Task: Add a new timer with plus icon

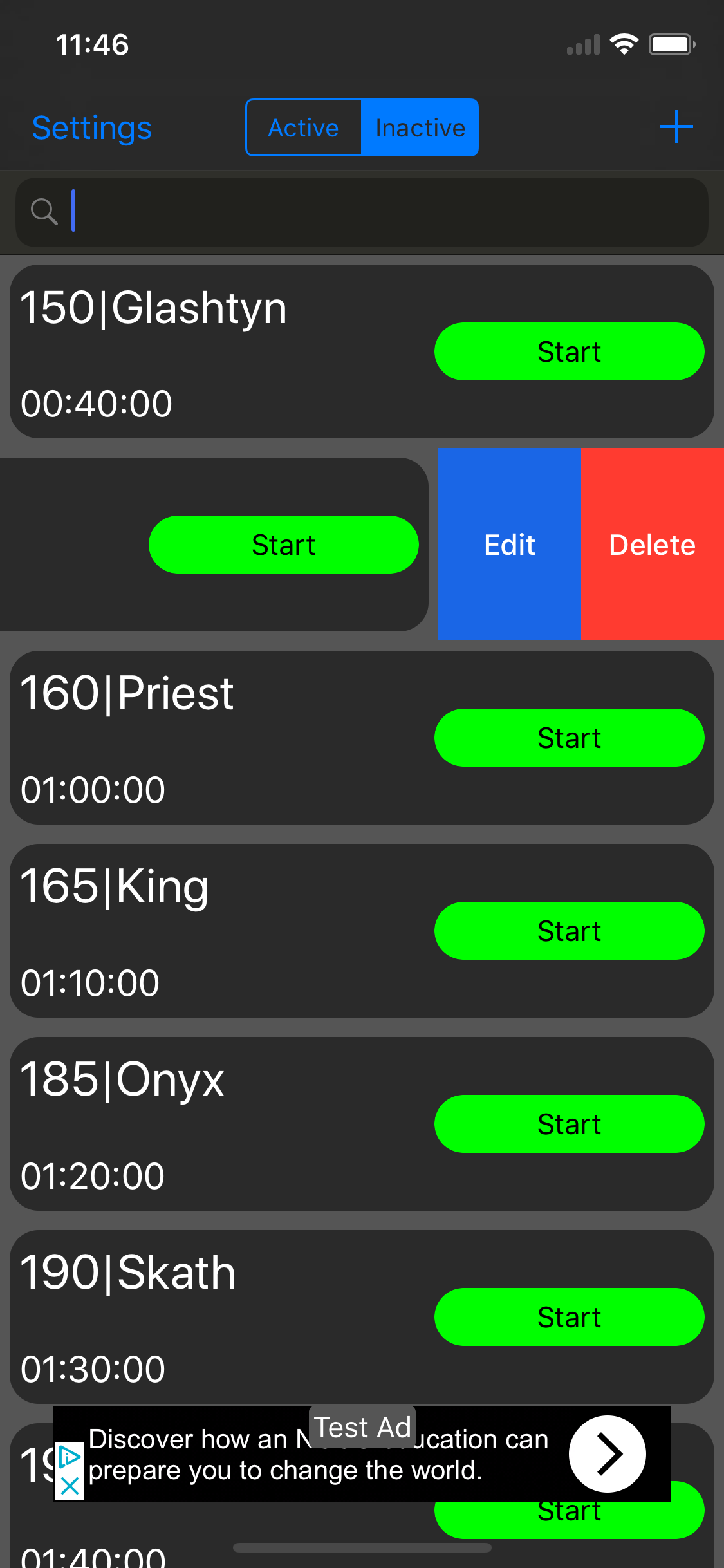Action: tap(676, 127)
